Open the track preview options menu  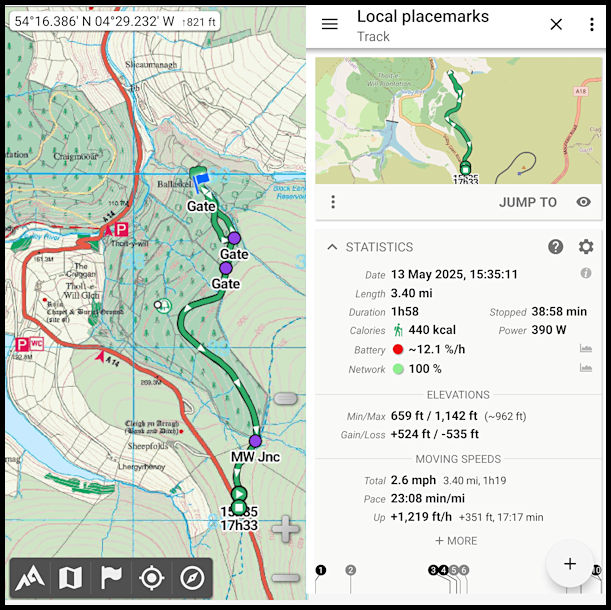click(x=333, y=202)
